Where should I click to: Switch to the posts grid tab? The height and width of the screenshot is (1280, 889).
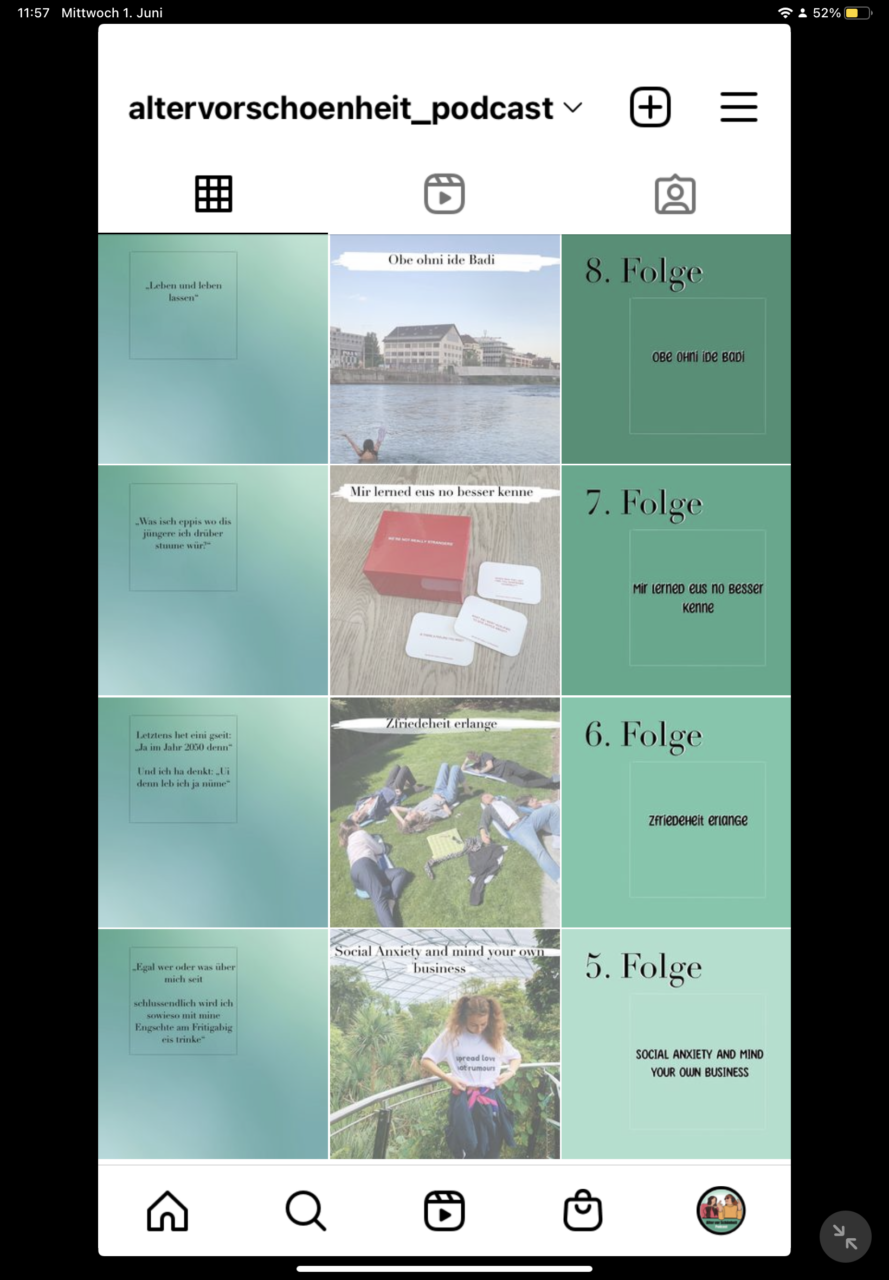tap(213, 194)
